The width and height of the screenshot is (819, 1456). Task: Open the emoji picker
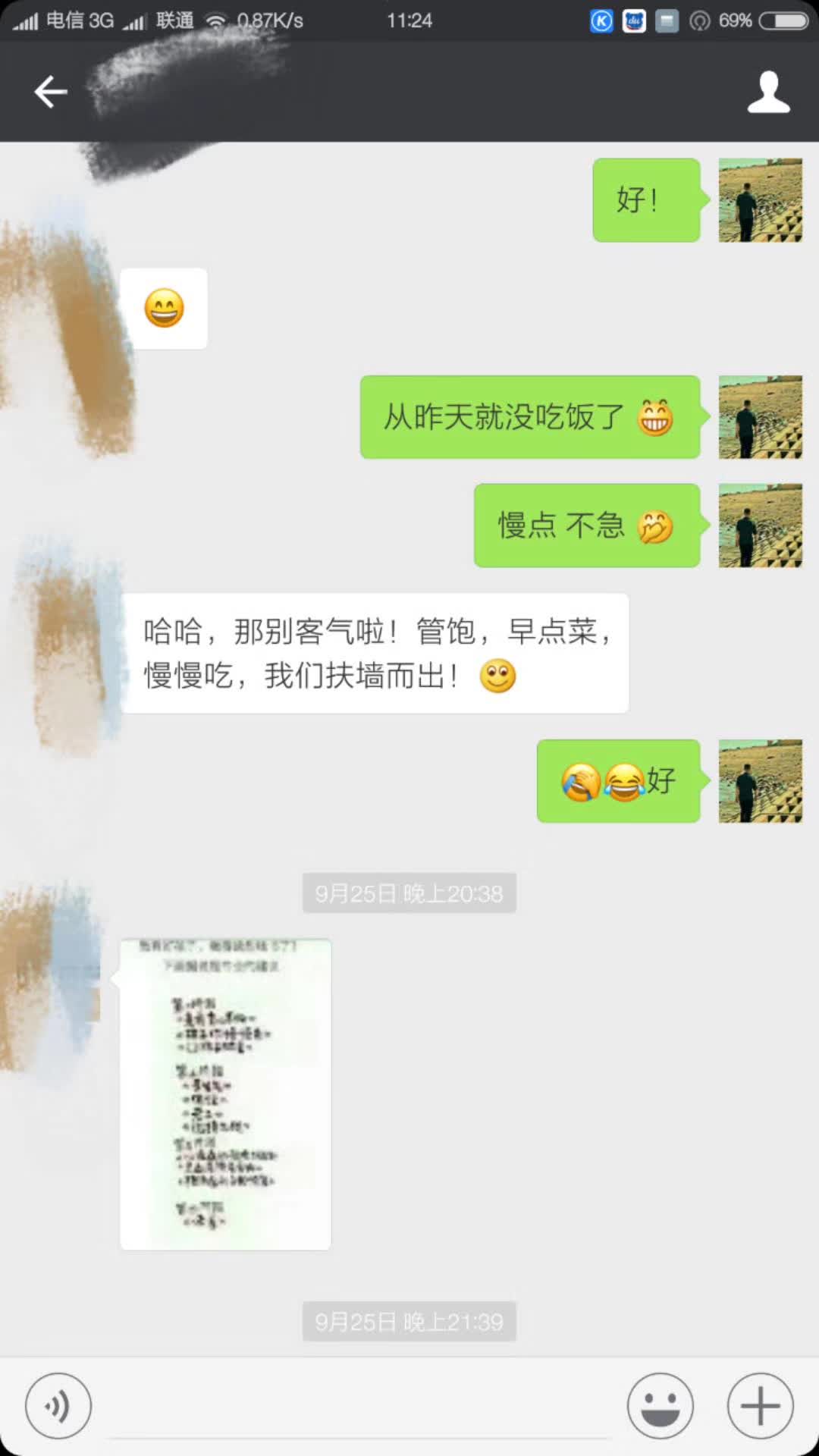(660, 1405)
